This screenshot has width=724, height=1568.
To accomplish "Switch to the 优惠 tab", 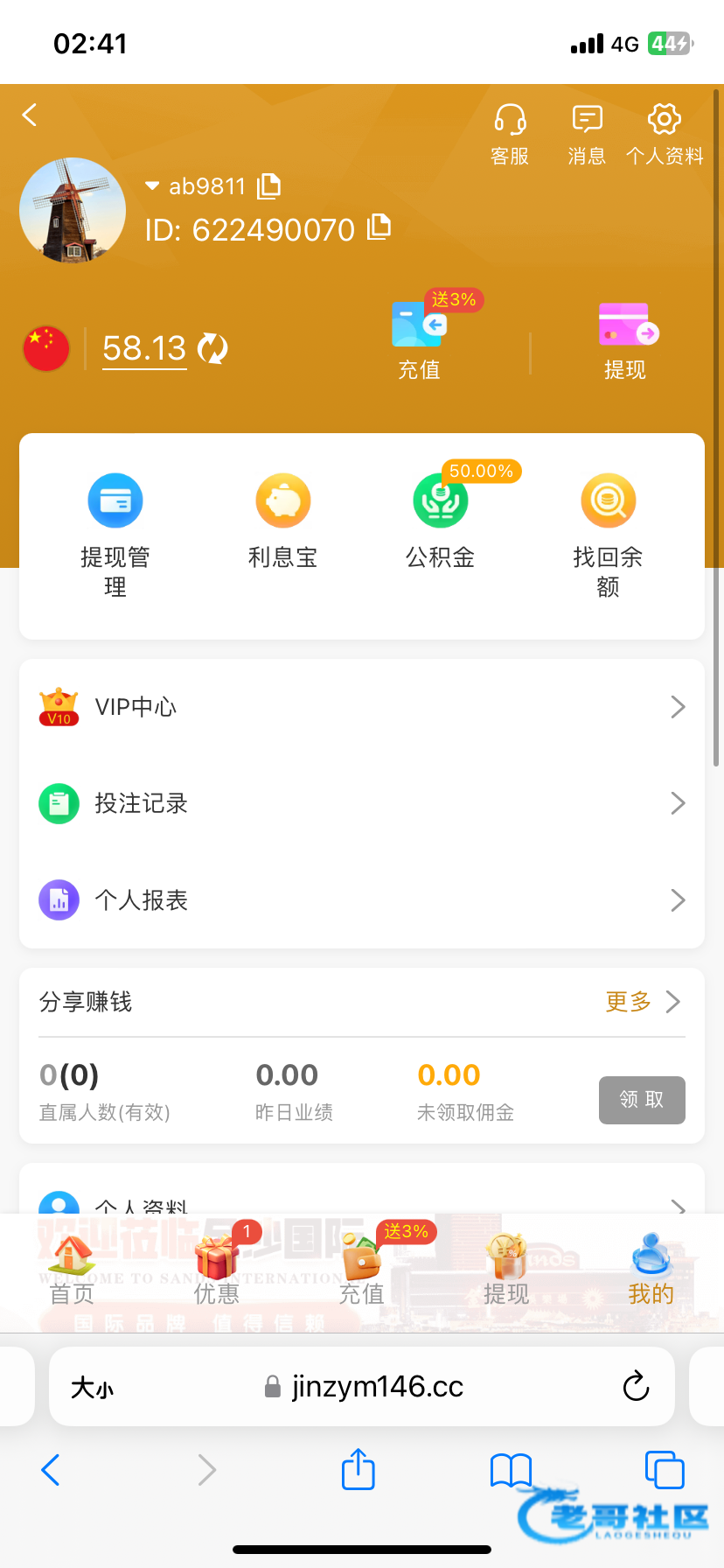I will (x=217, y=1269).
